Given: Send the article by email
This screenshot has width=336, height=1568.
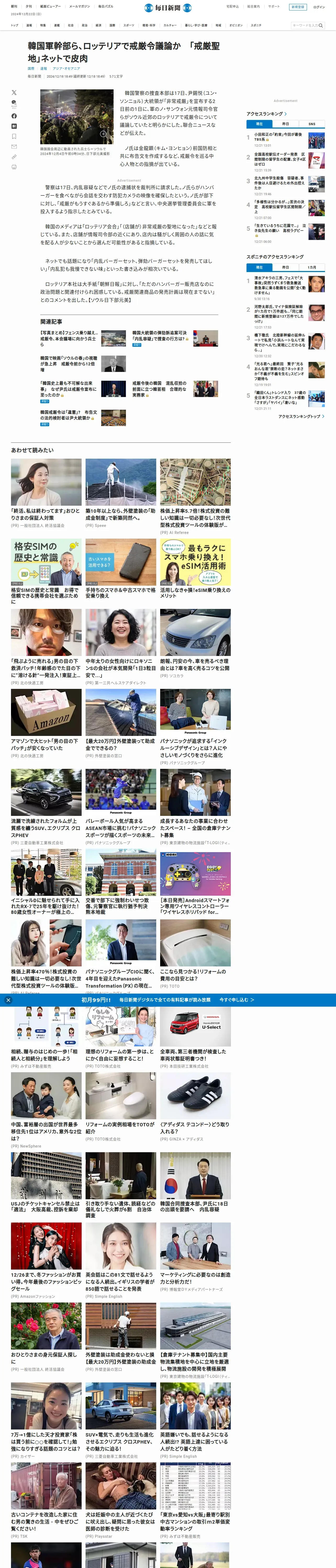Looking at the screenshot, I should click(14, 147).
